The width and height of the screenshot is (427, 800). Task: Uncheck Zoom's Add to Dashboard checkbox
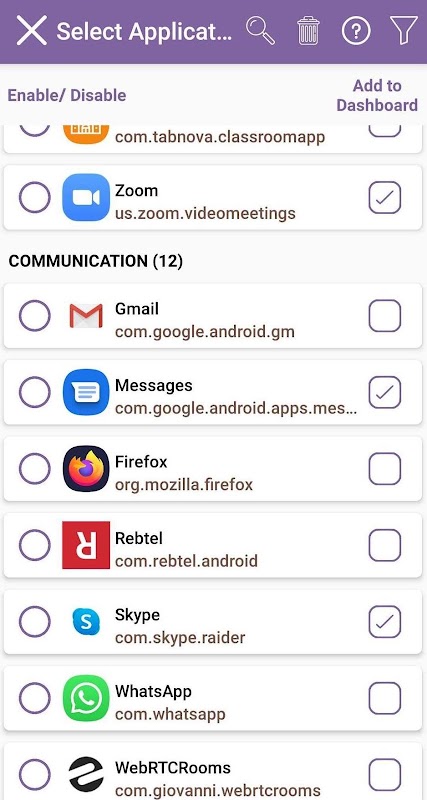385,197
